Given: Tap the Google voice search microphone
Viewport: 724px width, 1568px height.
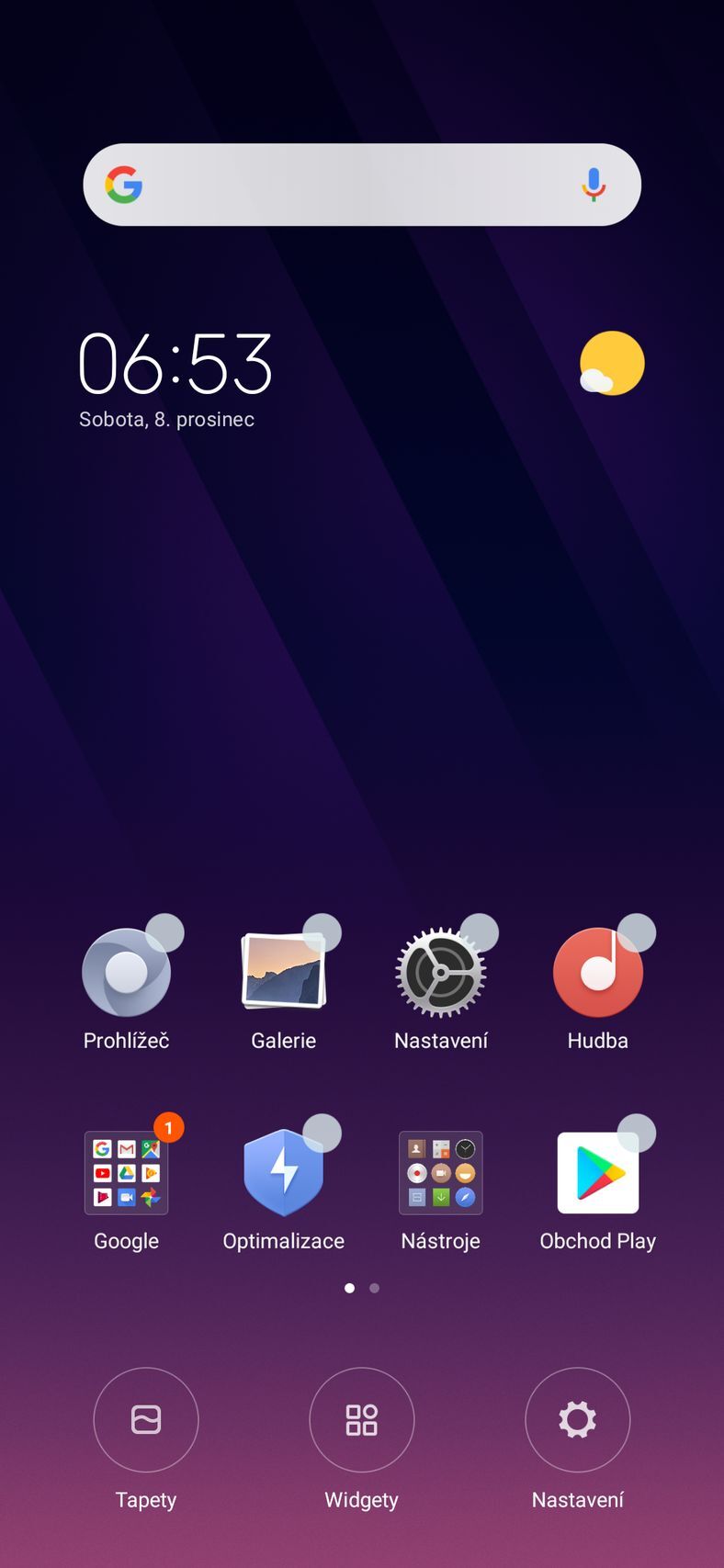Looking at the screenshot, I should (594, 185).
